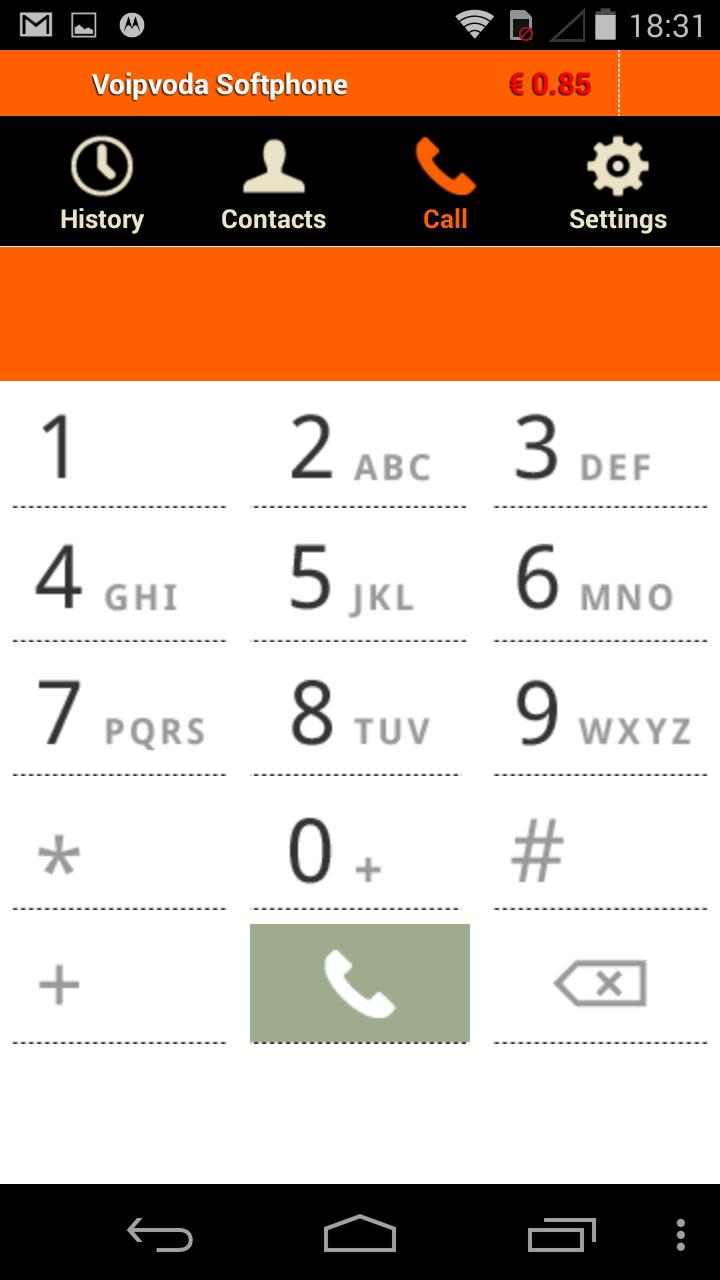Viewport: 720px width, 1280px height.
Task: Tap the asterisk star key
Action: (118, 852)
